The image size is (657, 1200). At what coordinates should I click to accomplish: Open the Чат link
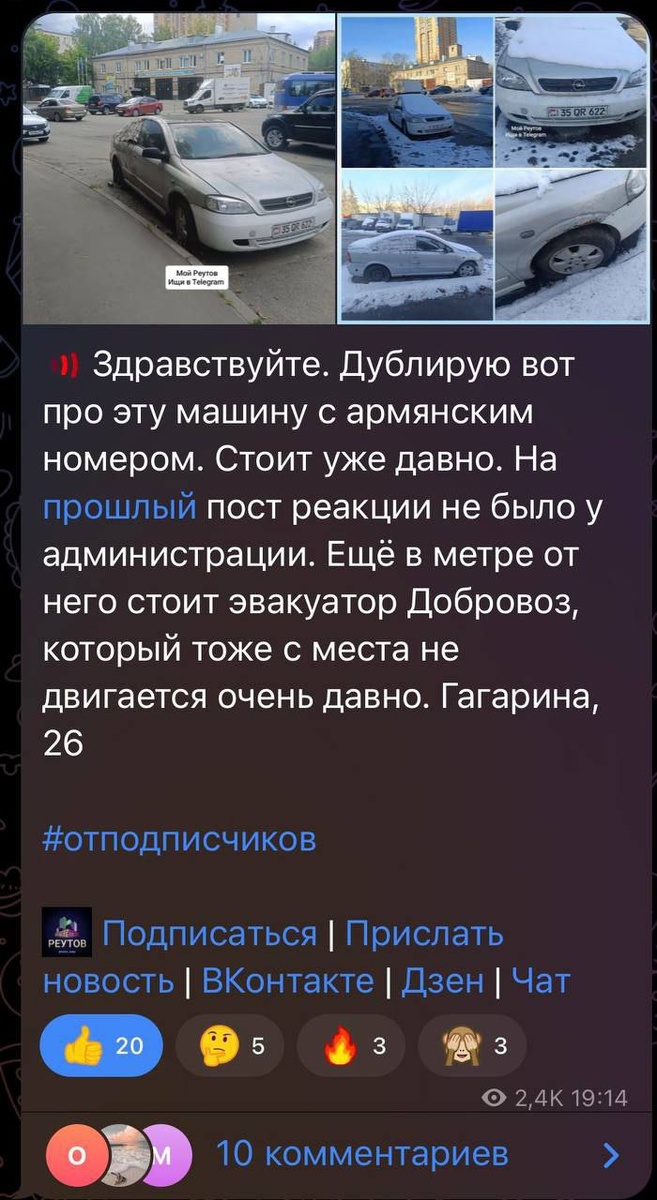(x=540, y=980)
